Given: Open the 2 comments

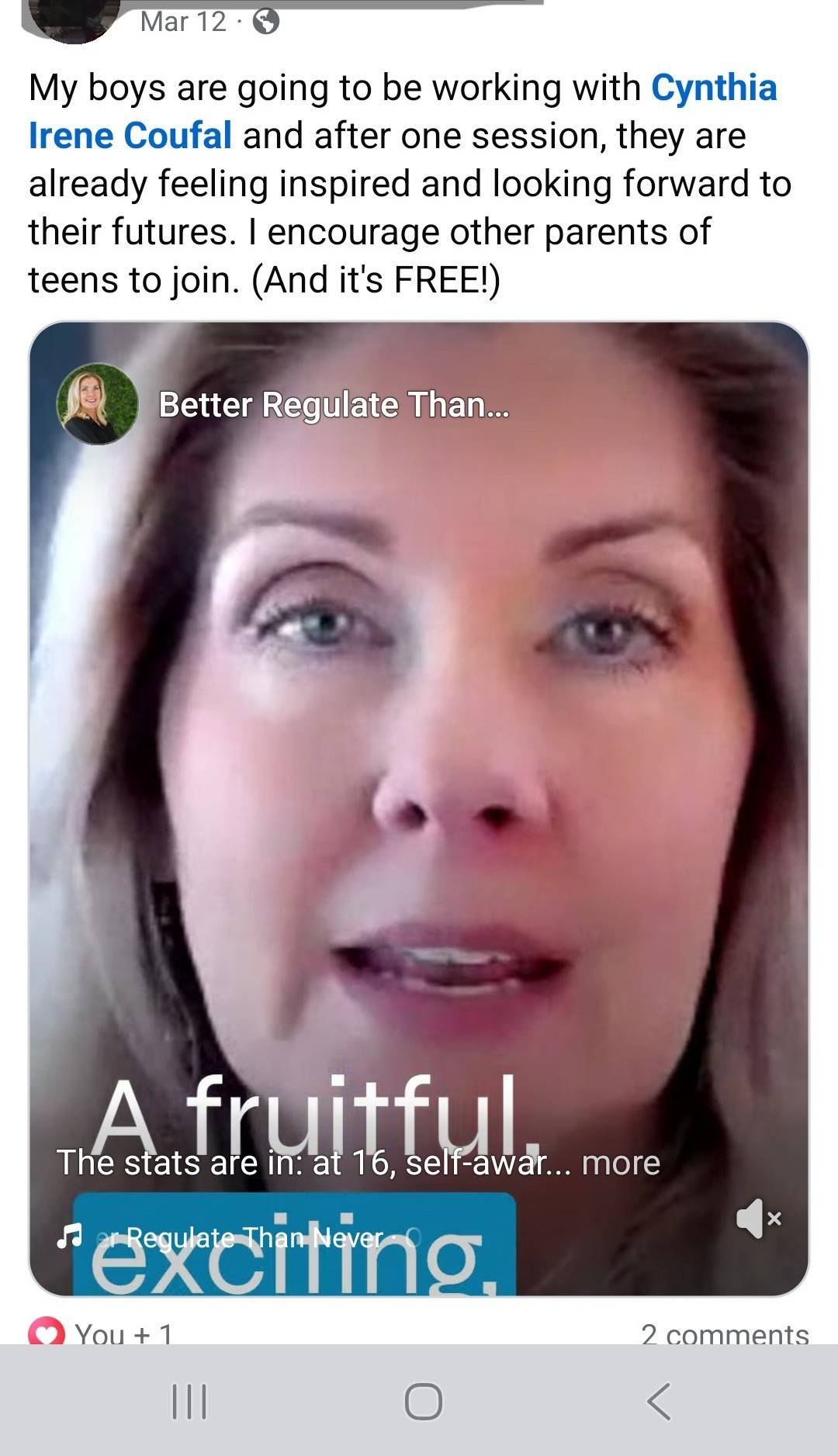Looking at the screenshot, I should (724, 1333).
